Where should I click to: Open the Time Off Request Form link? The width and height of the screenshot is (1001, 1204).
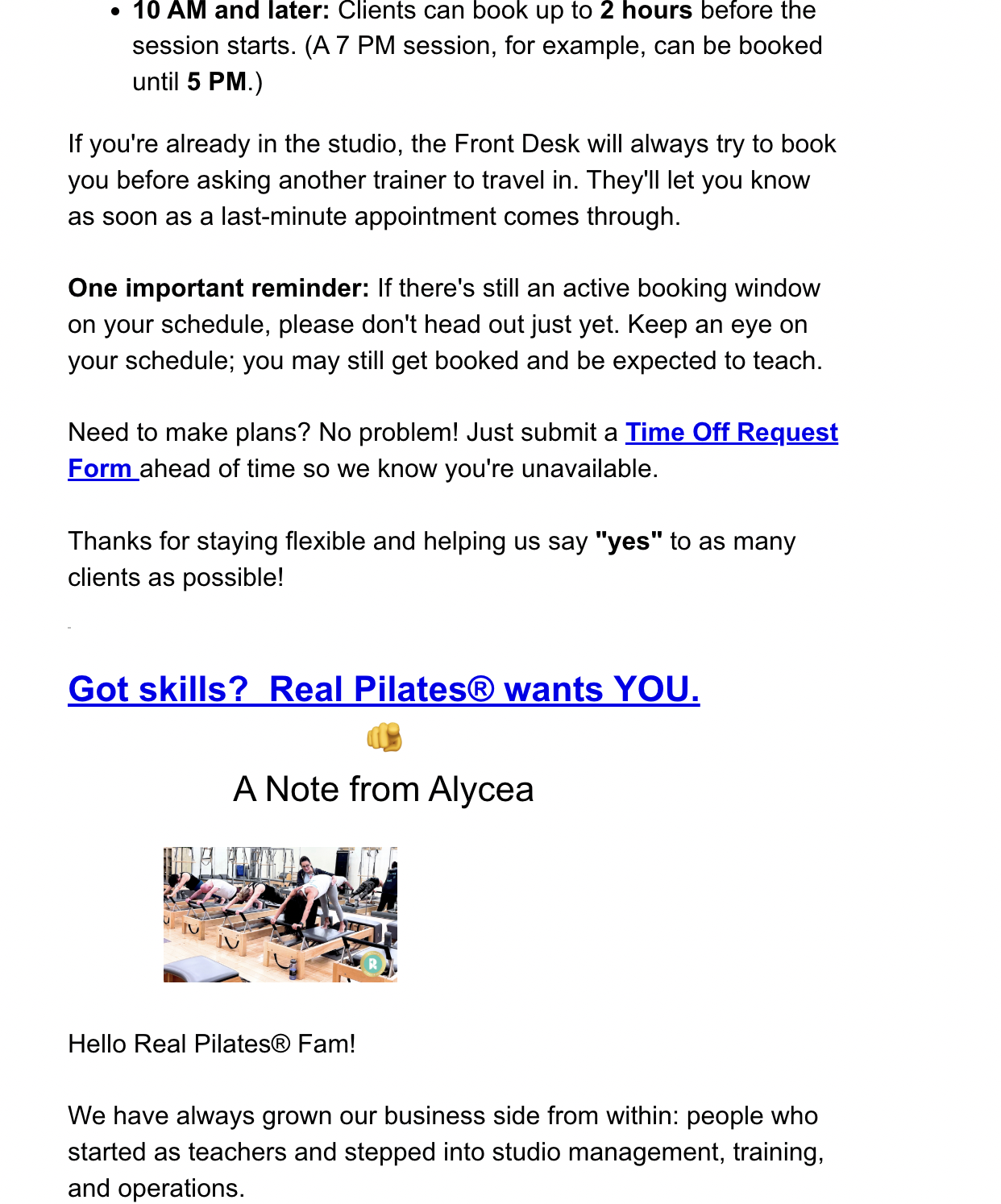(x=731, y=433)
